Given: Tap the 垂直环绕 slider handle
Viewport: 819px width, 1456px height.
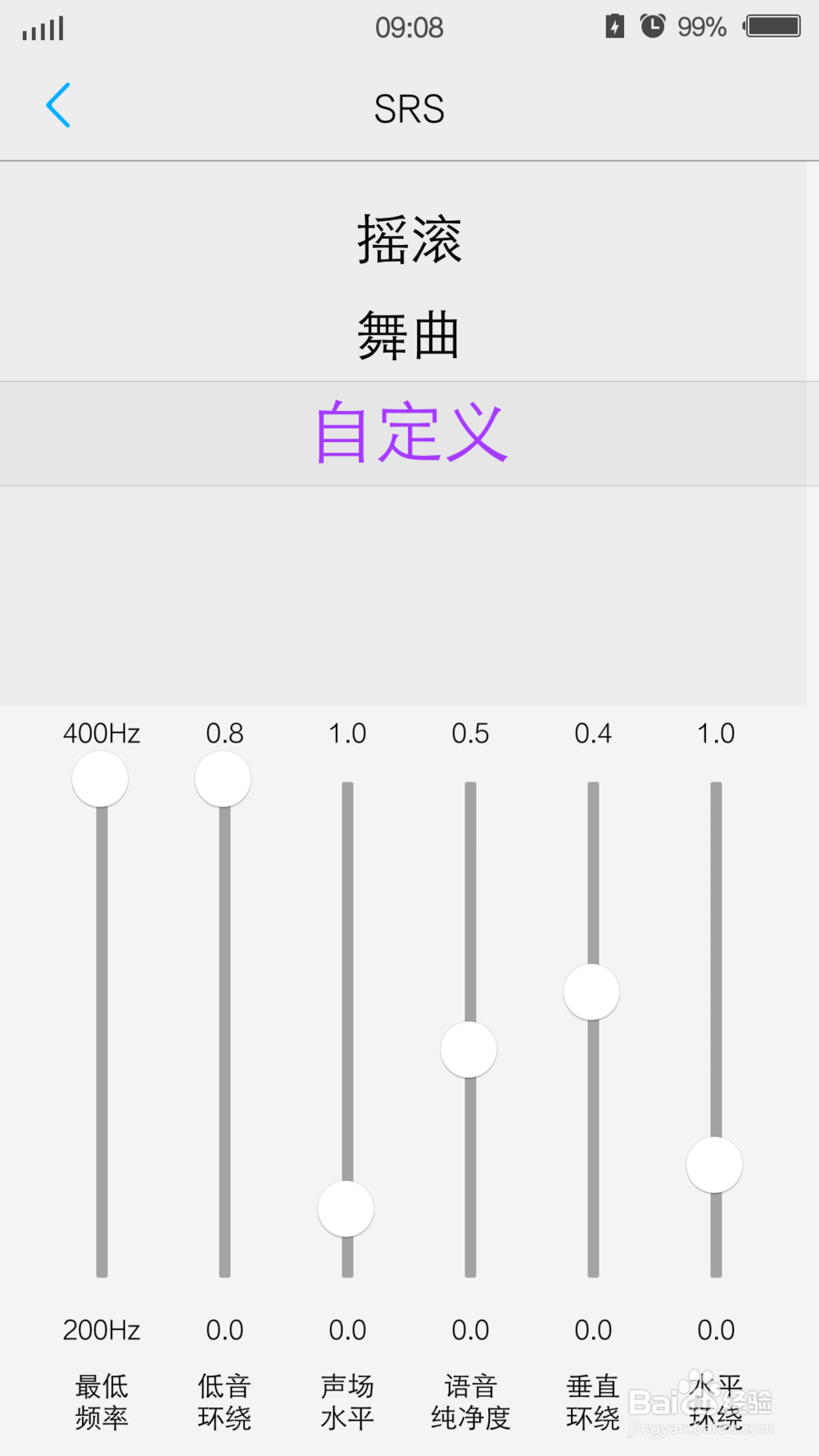Looking at the screenshot, I should 591,992.
